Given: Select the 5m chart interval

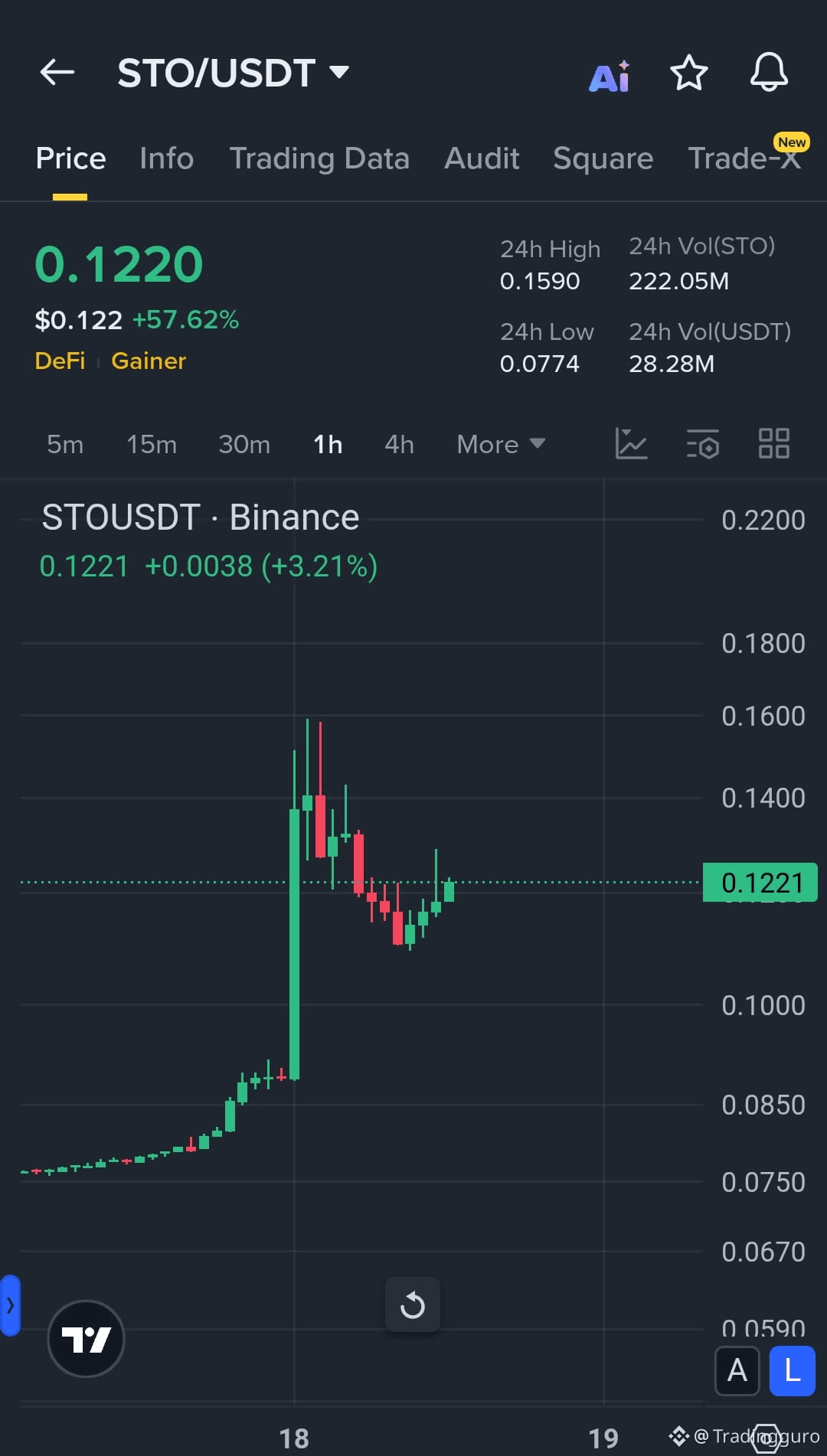Looking at the screenshot, I should point(65,444).
